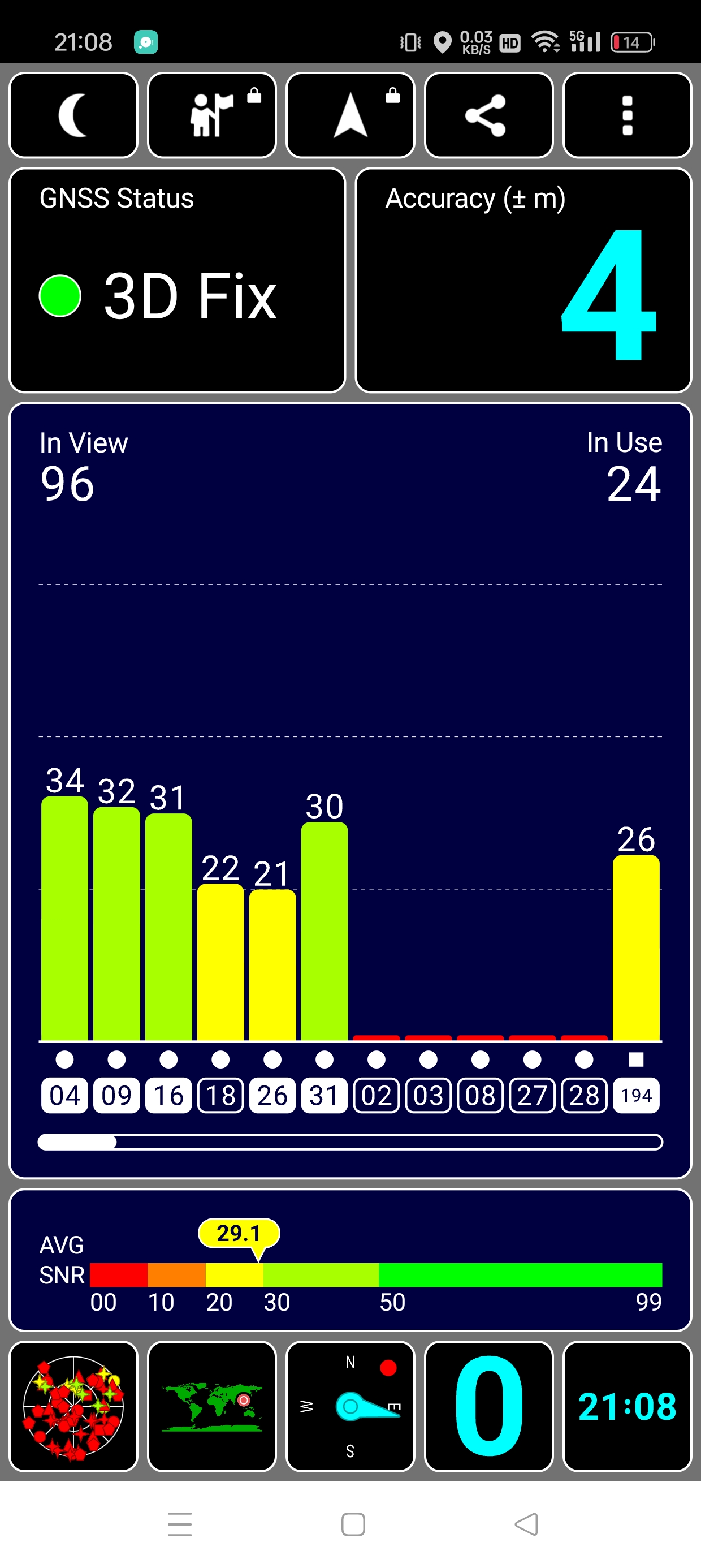
Task: Tap the AVG SNR panel
Action: (x=350, y=1260)
